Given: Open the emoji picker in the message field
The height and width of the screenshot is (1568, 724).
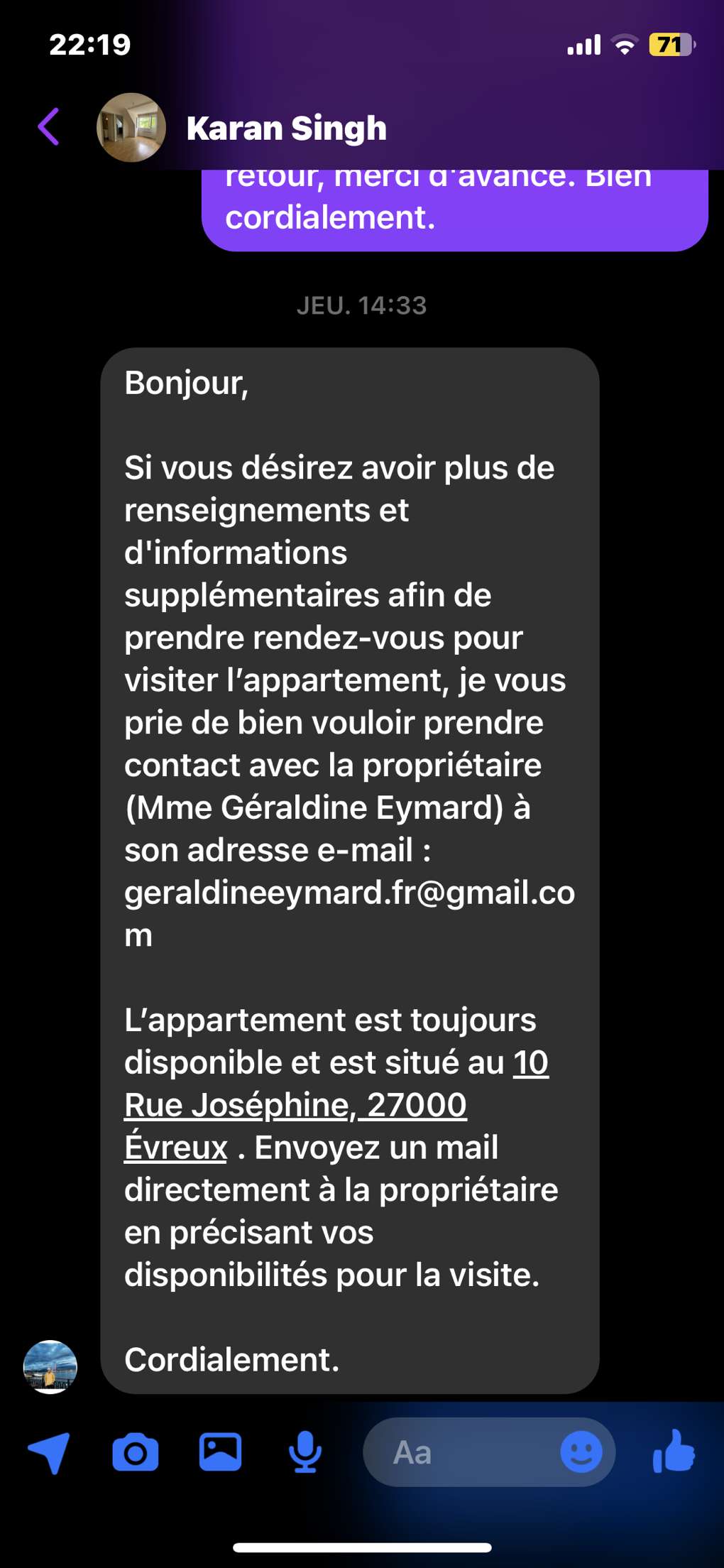Looking at the screenshot, I should [x=581, y=1452].
